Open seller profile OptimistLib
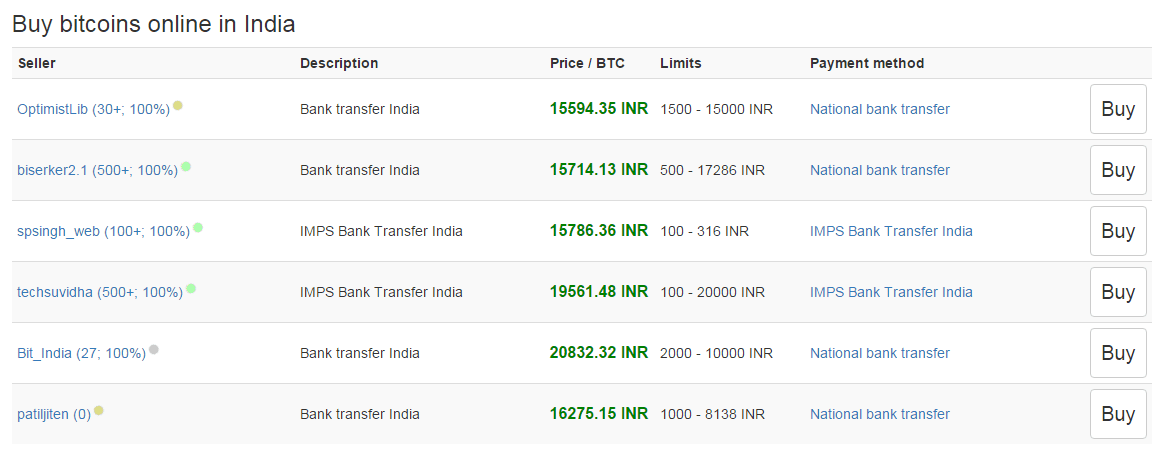This screenshot has height=462, width=1165. tap(94, 109)
